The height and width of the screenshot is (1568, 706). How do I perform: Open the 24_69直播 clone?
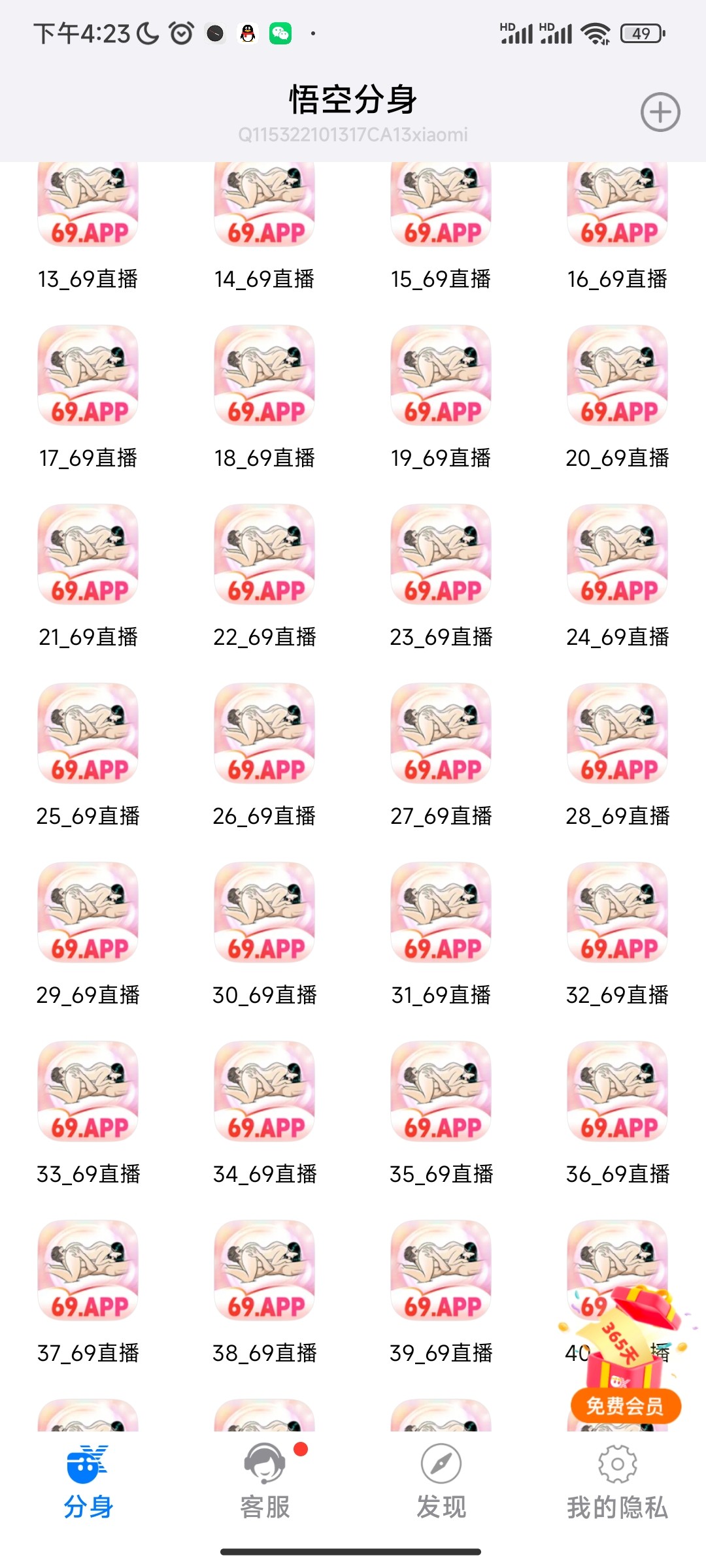(617, 555)
